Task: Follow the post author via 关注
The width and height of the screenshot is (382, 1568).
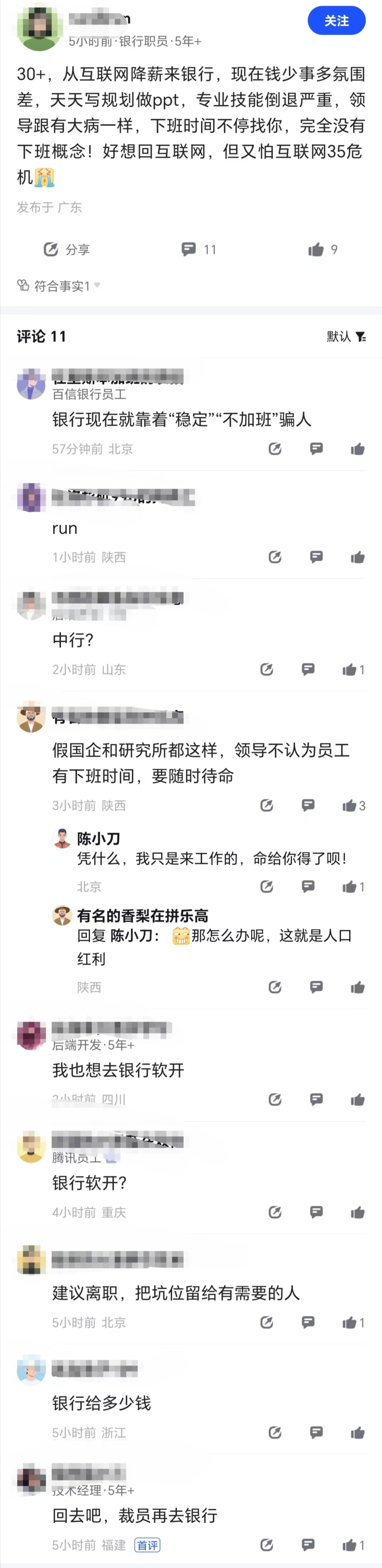Action: pos(336,21)
